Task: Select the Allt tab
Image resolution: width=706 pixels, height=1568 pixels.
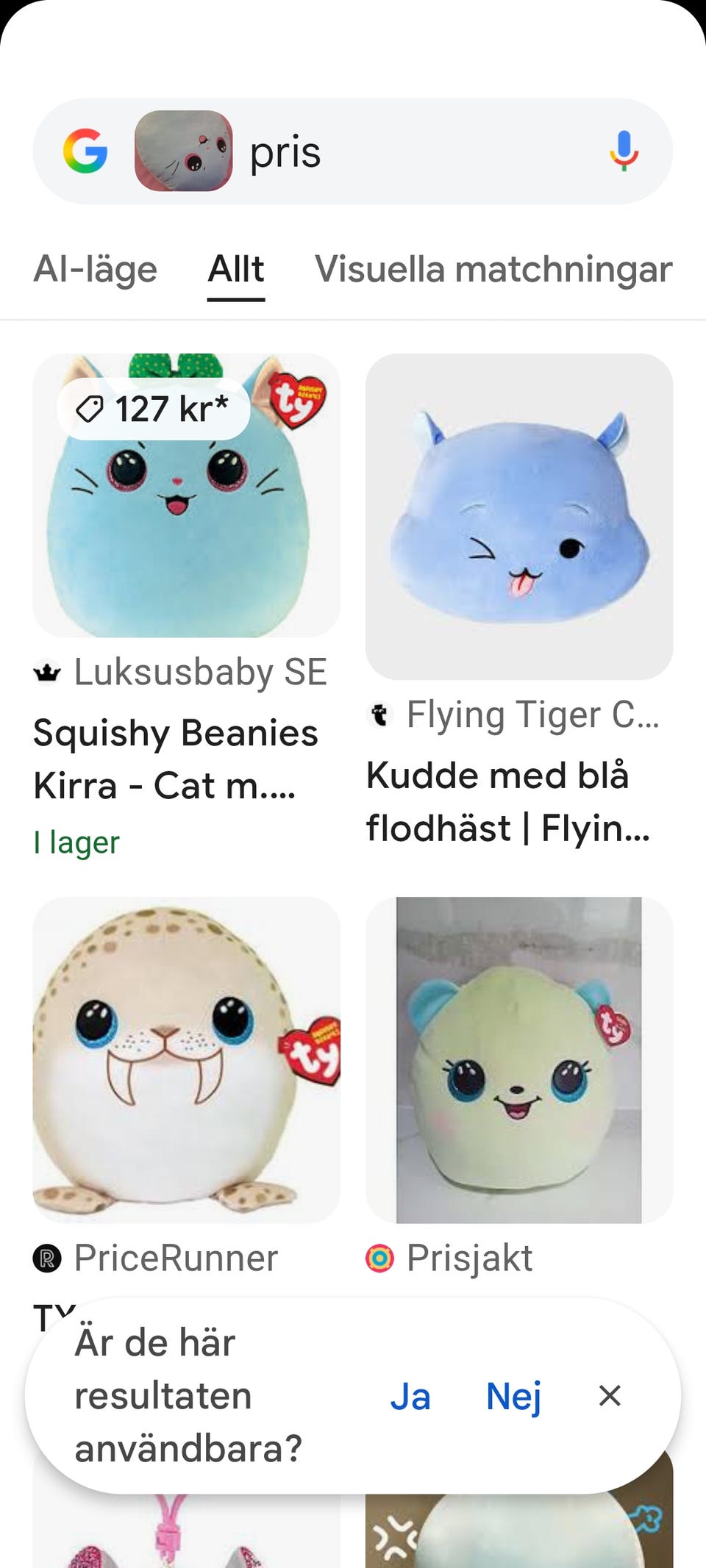Action: 236,269
